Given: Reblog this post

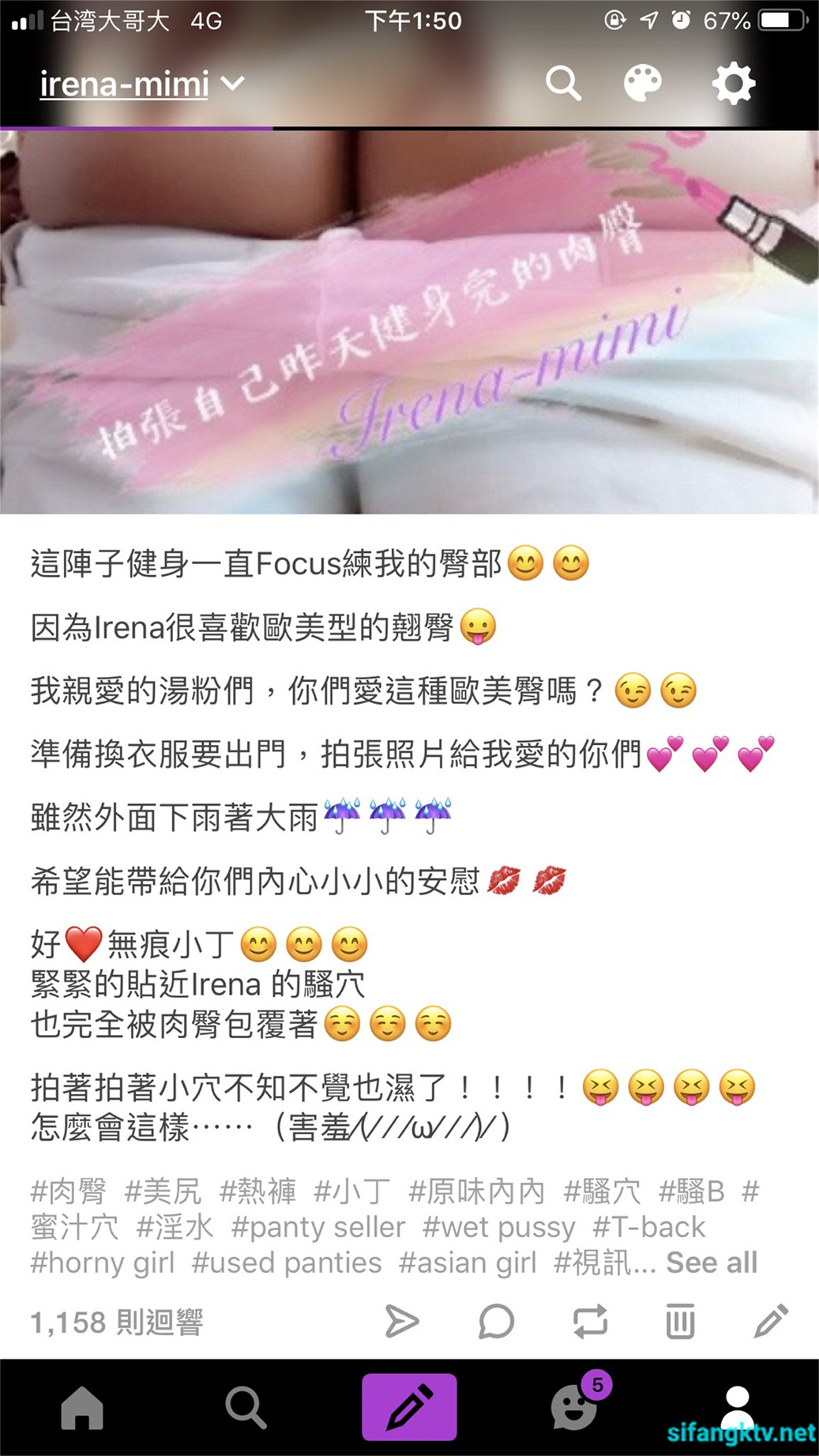Looking at the screenshot, I should (x=589, y=1322).
